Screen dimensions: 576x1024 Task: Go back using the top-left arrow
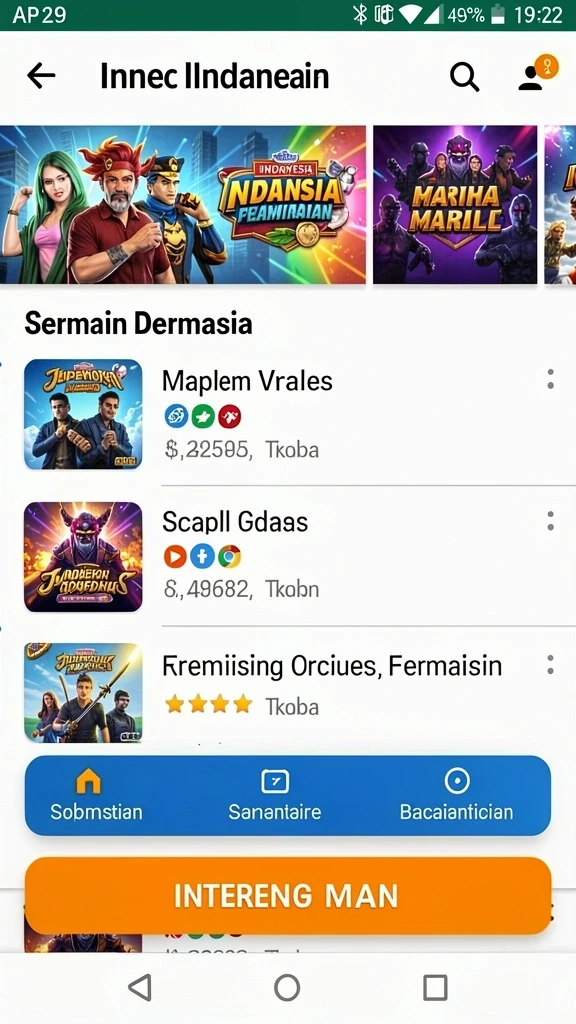click(40, 76)
